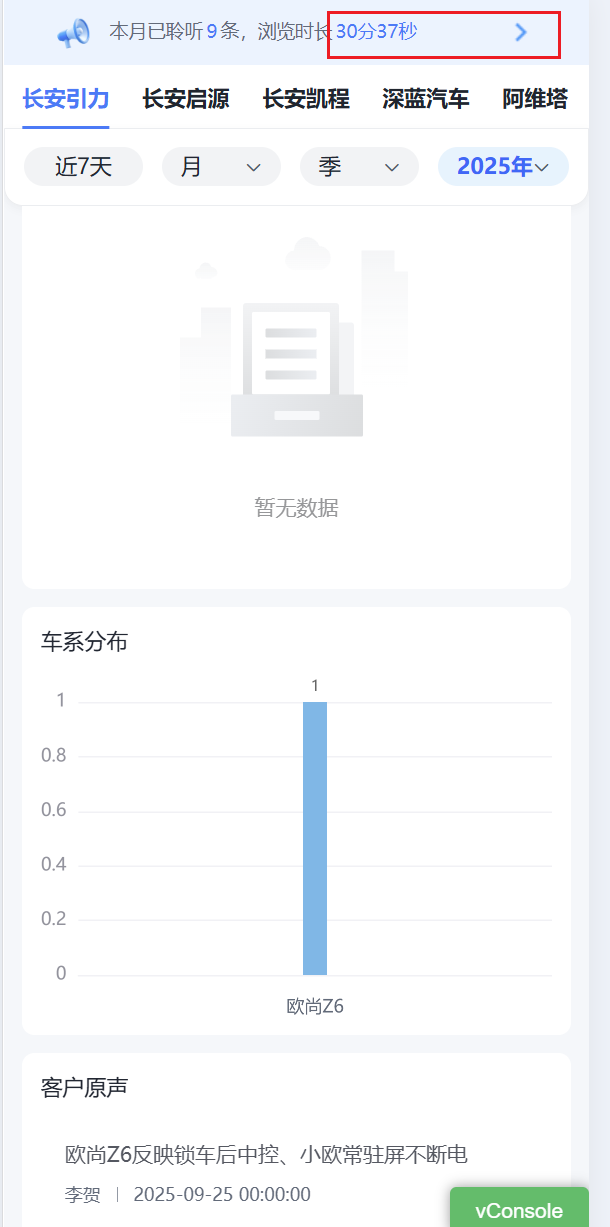Switch to 长安凯程 tab
The width and height of the screenshot is (610, 1227).
(306, 99)
